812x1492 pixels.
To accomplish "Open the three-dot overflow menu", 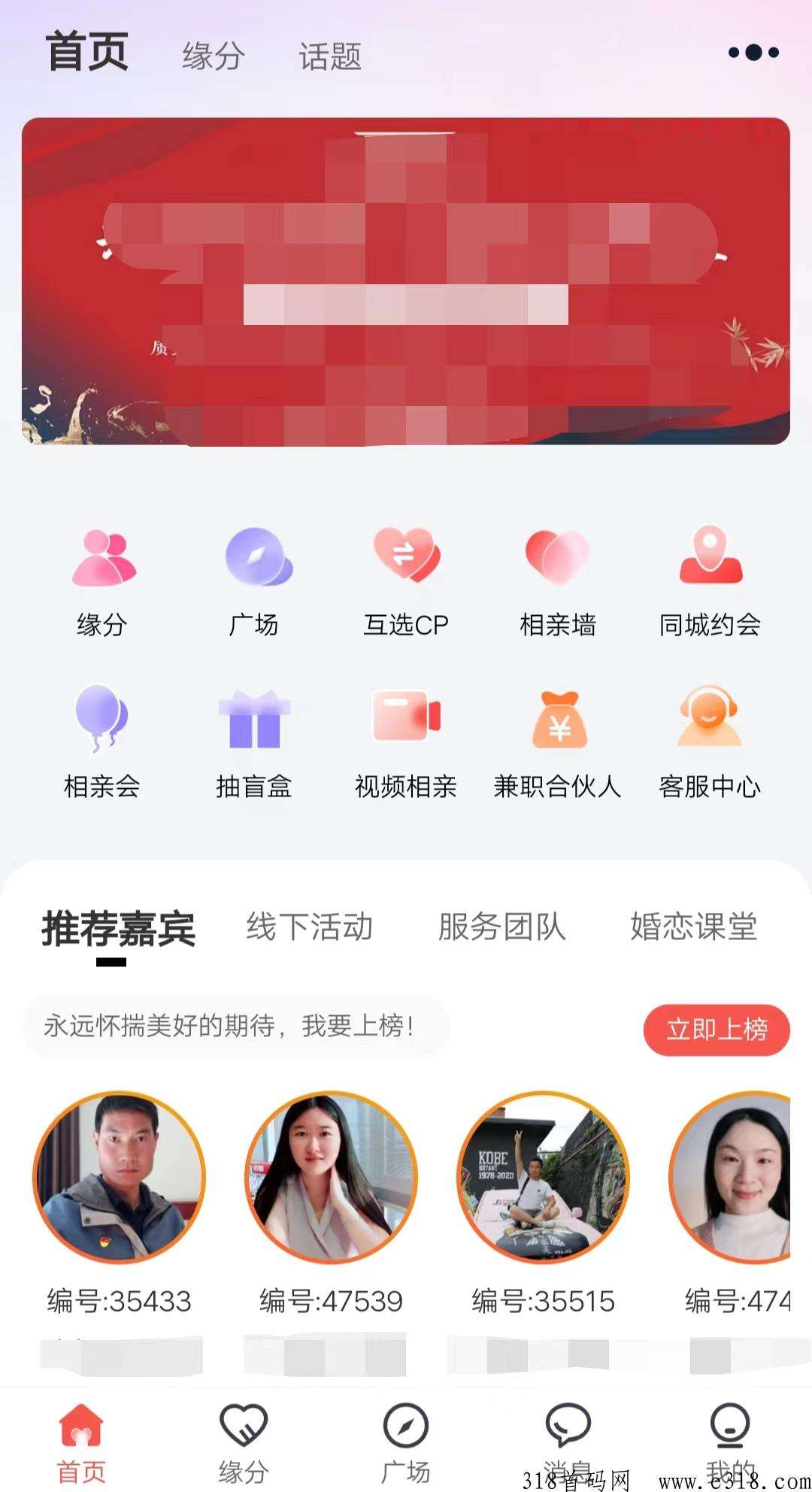I will [x=753, y=53].
